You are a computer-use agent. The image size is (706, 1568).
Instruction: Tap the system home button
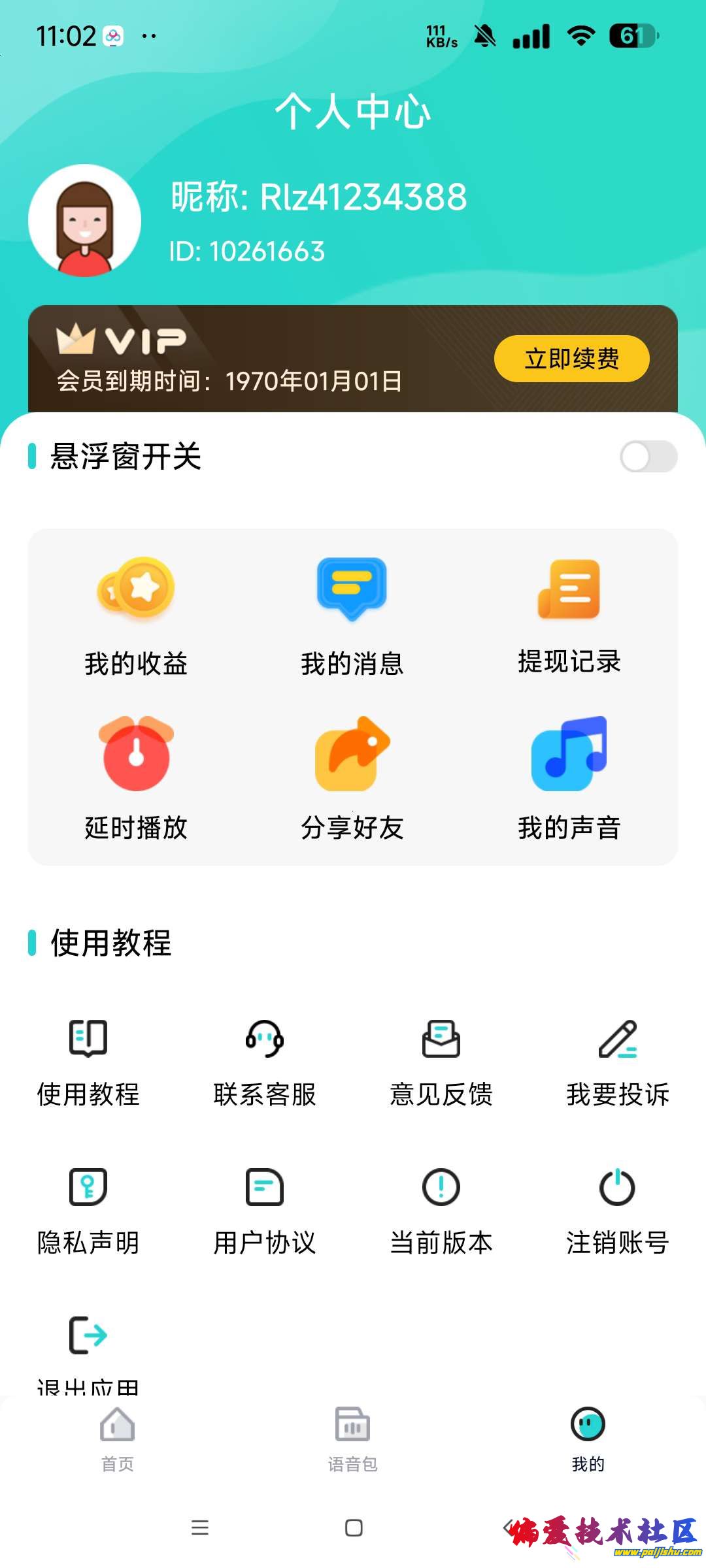click(x=354, y=1527)
